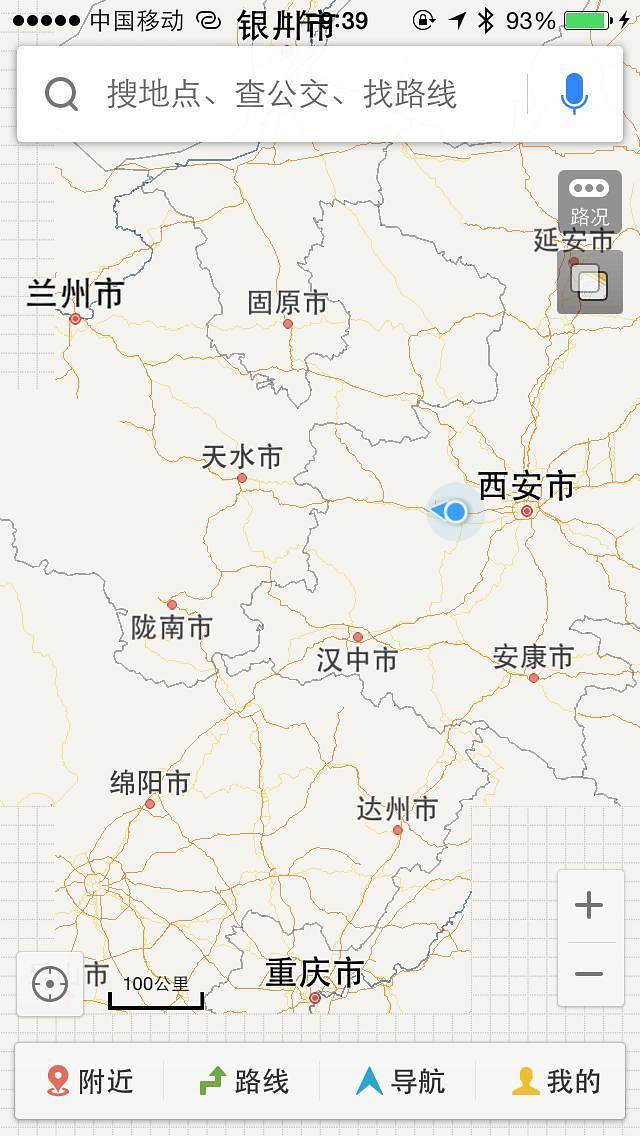
Task: Start voice search with the microphone
Action: tap(574, 94)
